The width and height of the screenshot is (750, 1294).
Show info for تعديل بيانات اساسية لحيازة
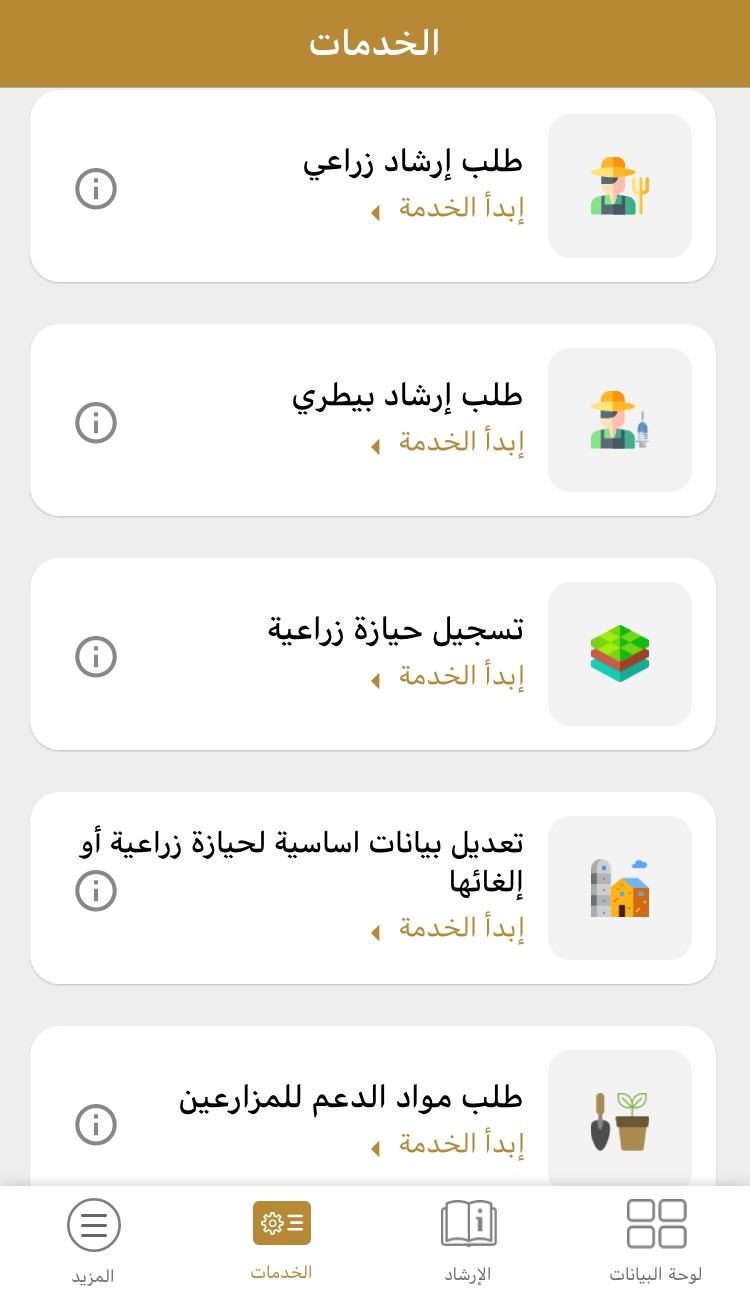[96, 890]
